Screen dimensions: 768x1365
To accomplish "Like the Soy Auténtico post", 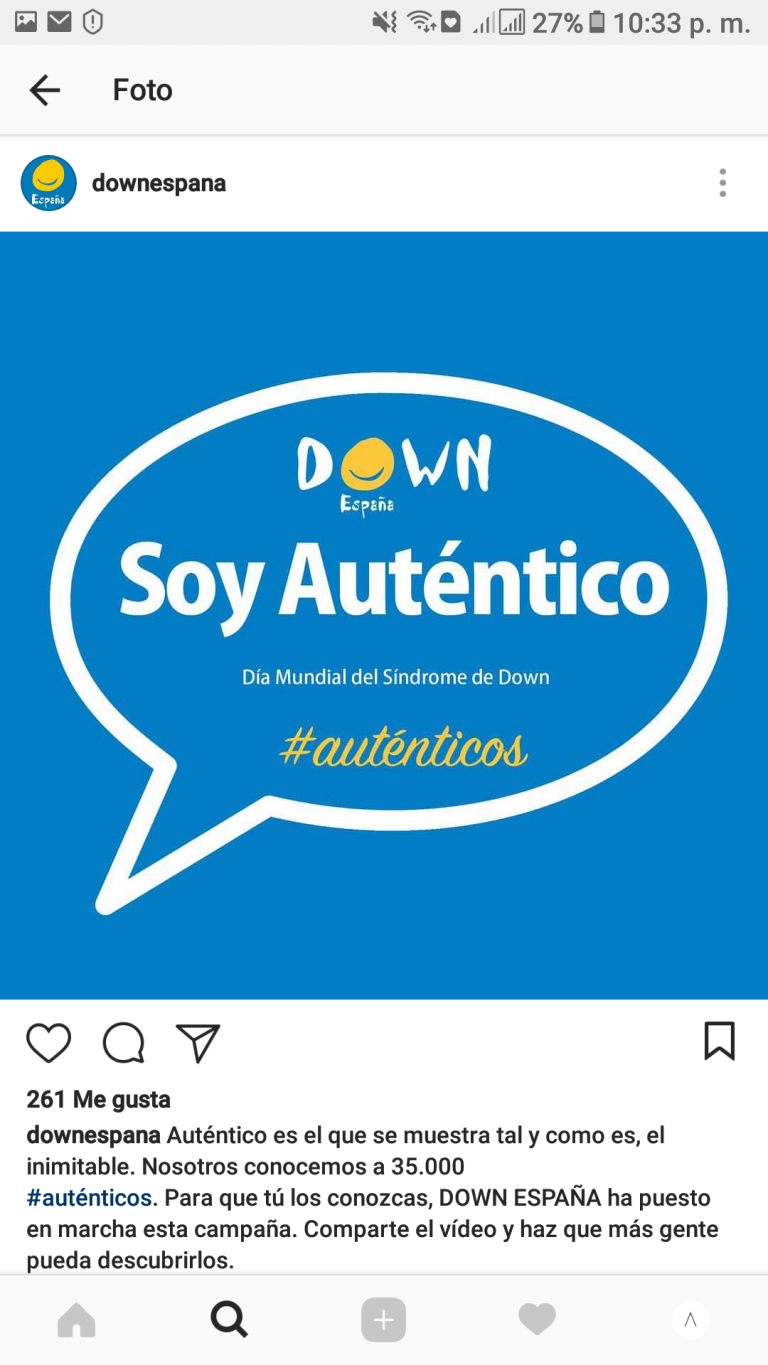I will 49,1043.
